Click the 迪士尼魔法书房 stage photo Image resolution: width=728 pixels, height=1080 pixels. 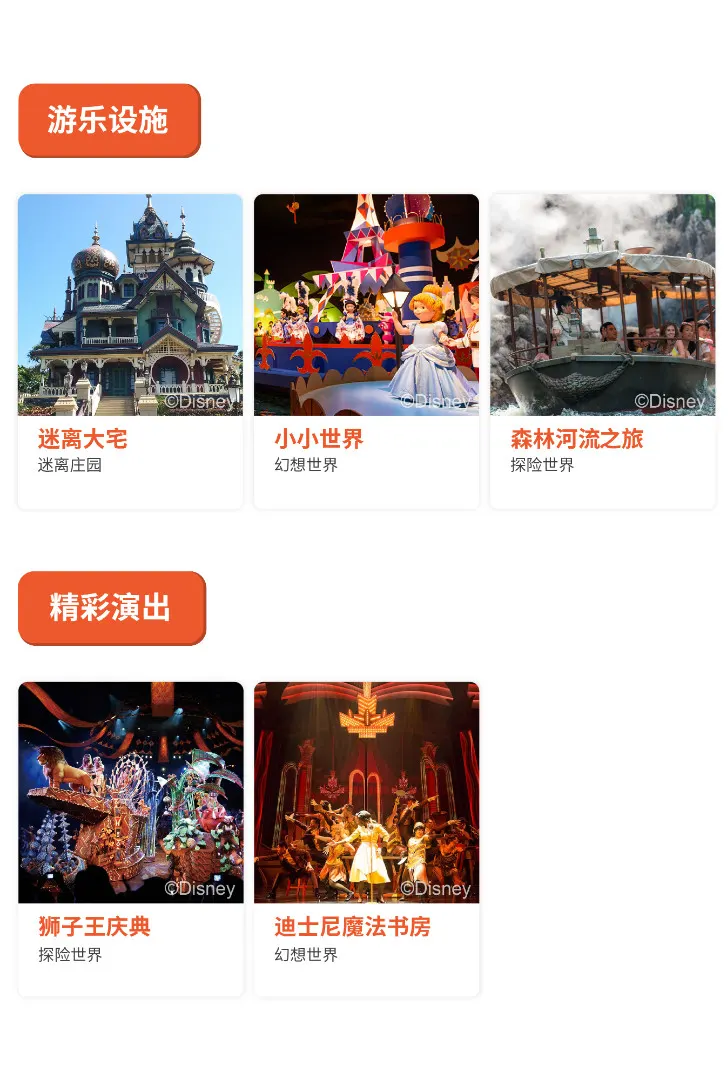[366, 791]
